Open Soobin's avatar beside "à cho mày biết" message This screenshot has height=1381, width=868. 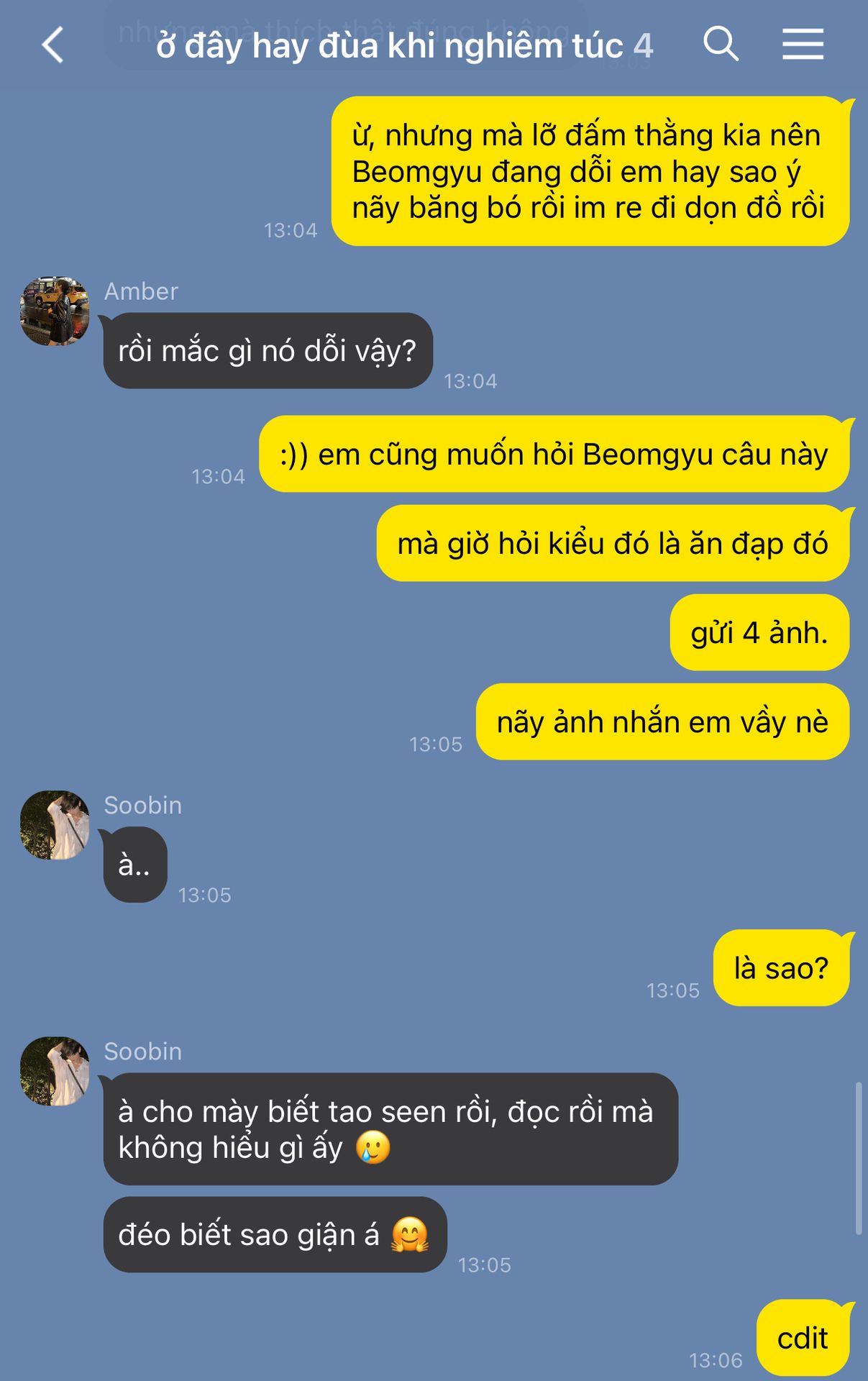(55, 1071)
